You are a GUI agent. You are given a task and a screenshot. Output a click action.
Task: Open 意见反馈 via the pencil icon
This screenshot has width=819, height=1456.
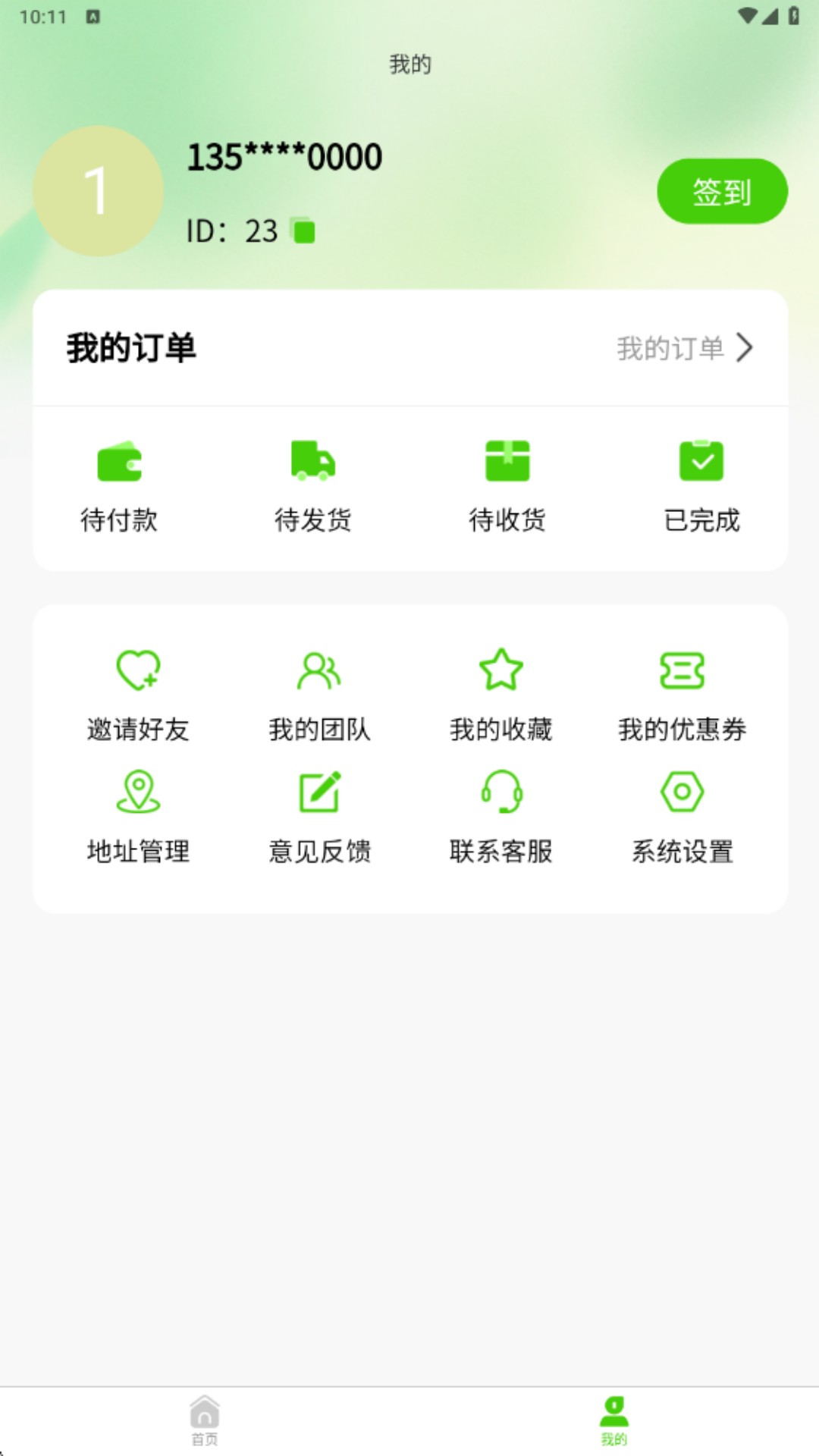320,790
